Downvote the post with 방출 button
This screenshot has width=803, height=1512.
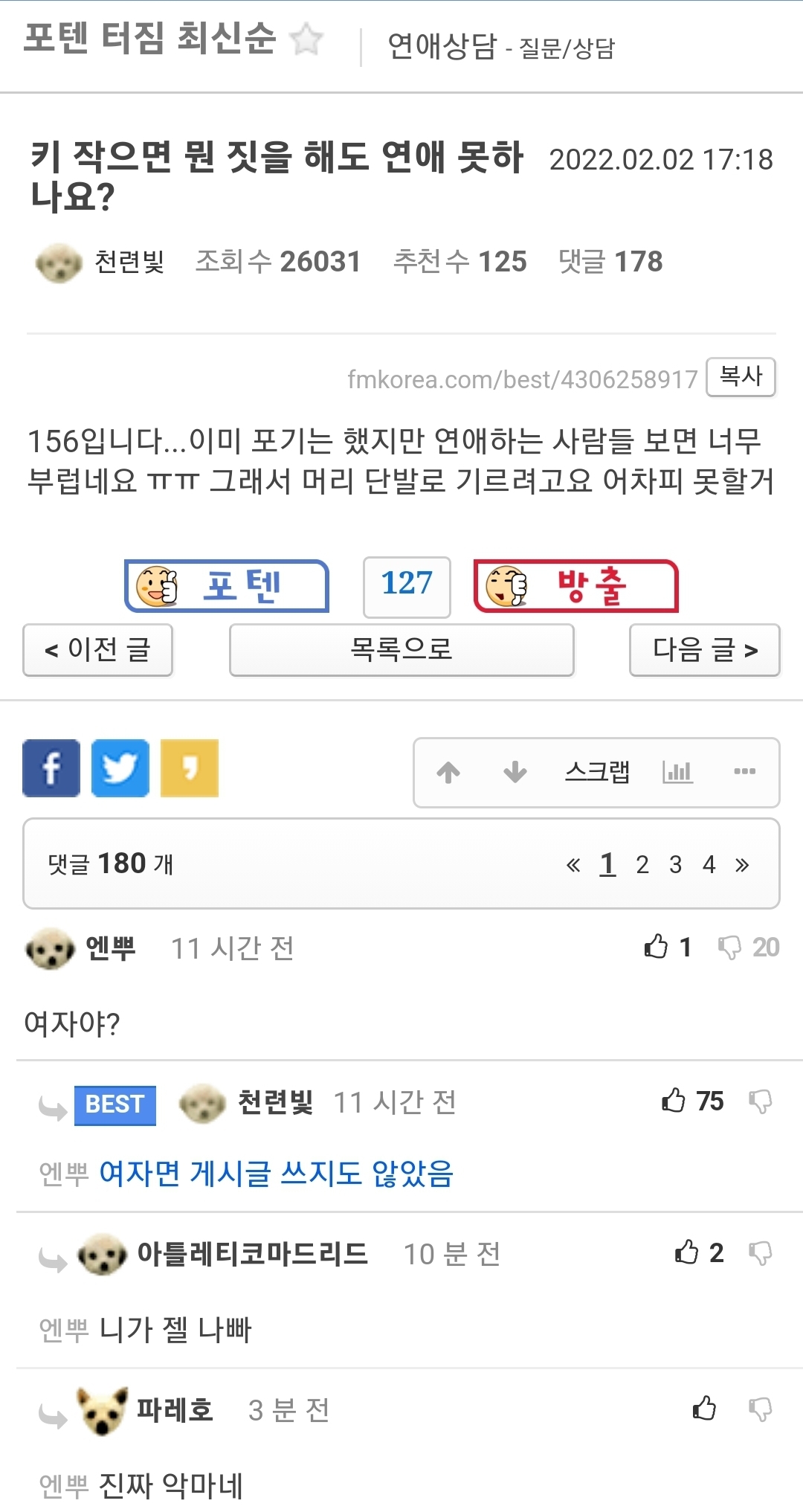pyautogui.click(x=576, y=586)
